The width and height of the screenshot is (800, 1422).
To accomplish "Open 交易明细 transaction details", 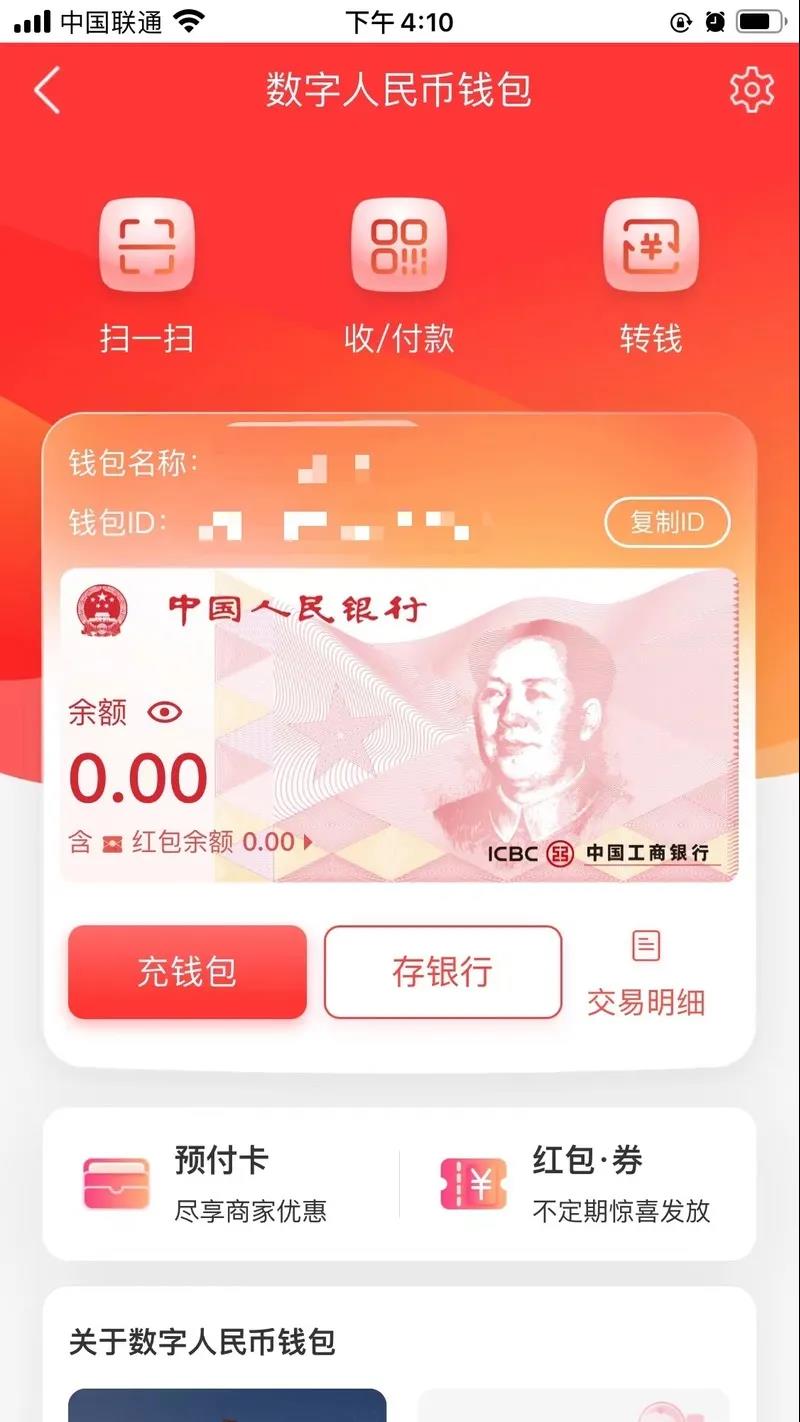I will point(646,975).
